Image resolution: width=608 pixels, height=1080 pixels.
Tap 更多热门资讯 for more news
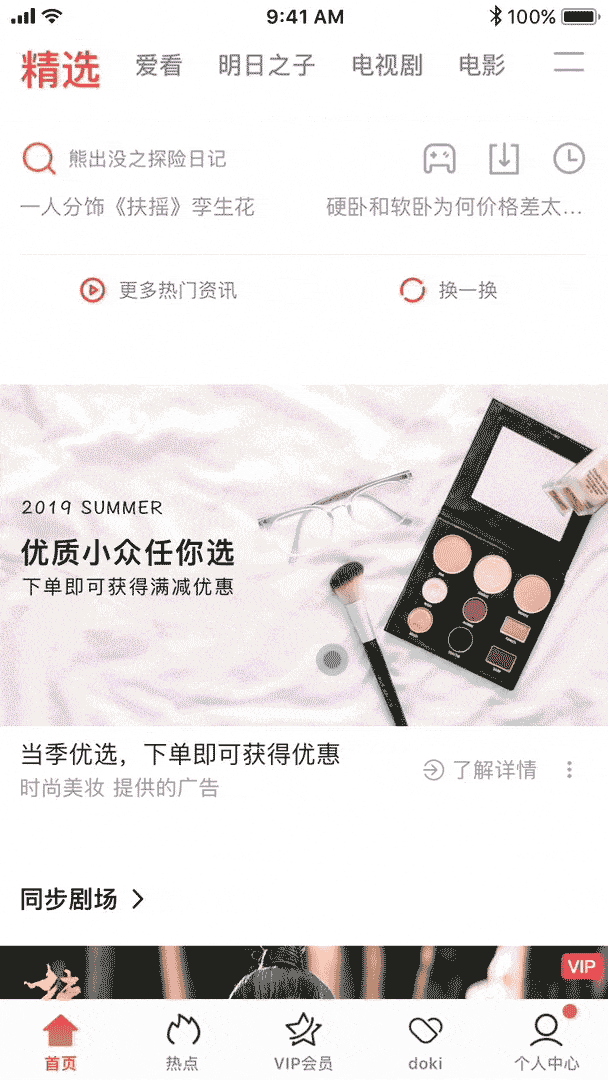pyautogui.click(x=160, y=291)
